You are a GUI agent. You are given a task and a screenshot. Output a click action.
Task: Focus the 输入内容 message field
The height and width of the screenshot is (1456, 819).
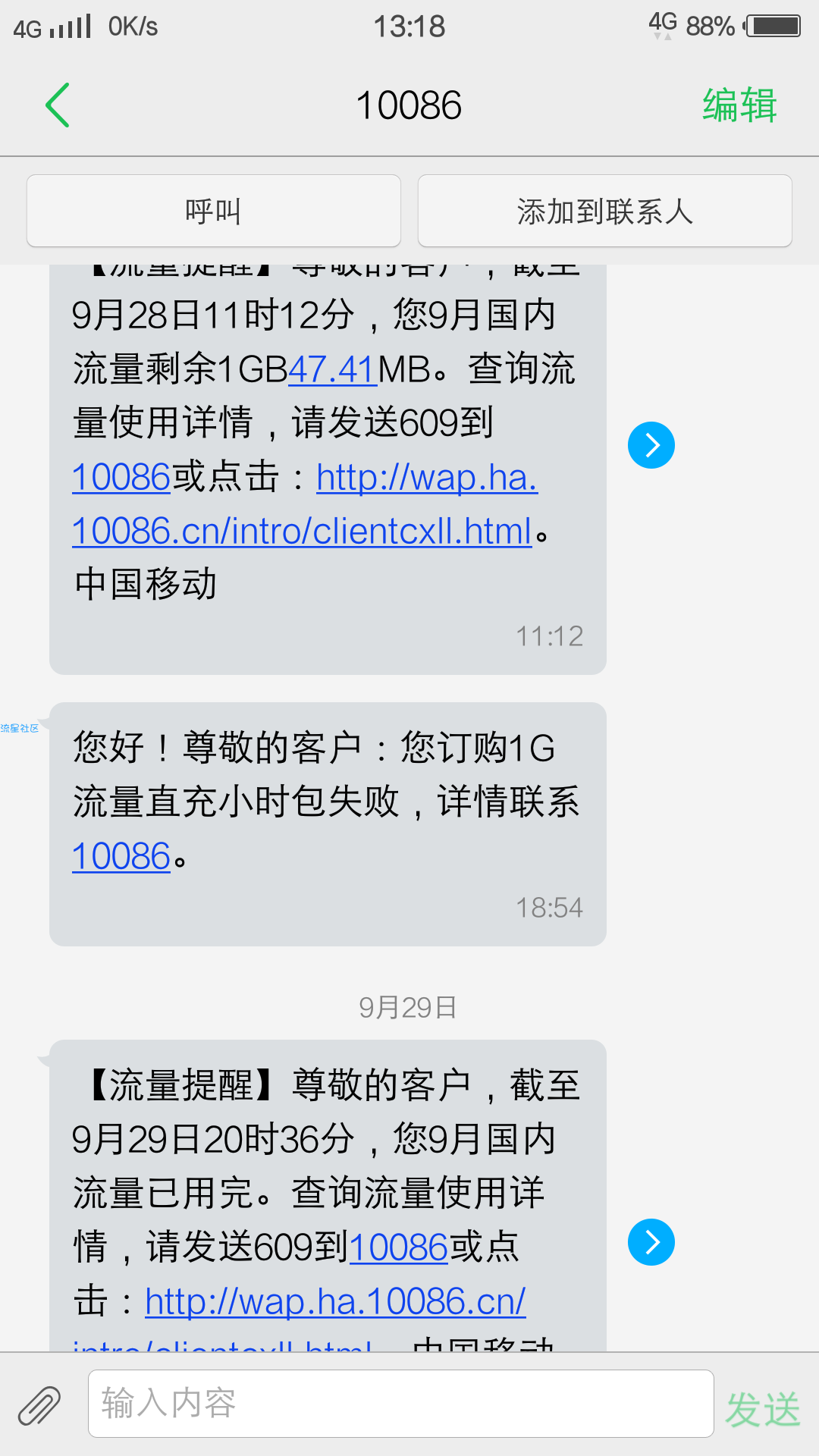point(401,1404)
